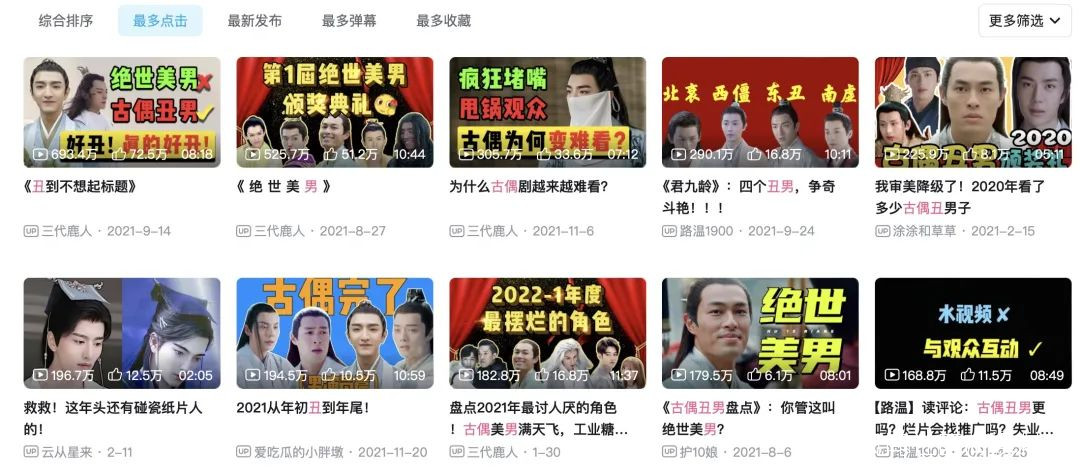Visit uploader 路温1900 under 《君九龄》 video
Screen dimensions: 1080x472
[x=707, y=231]
